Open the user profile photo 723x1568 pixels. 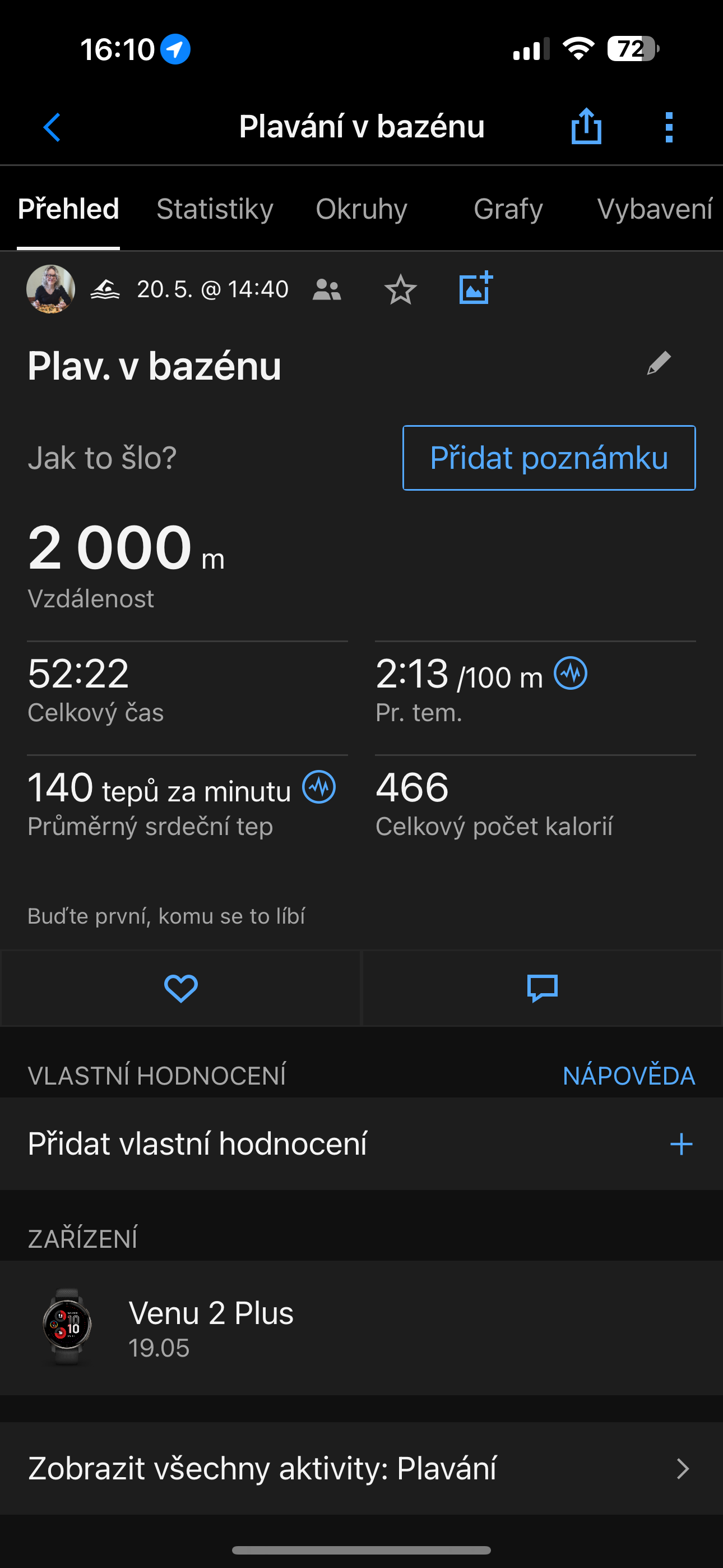[x=50, y=289]
